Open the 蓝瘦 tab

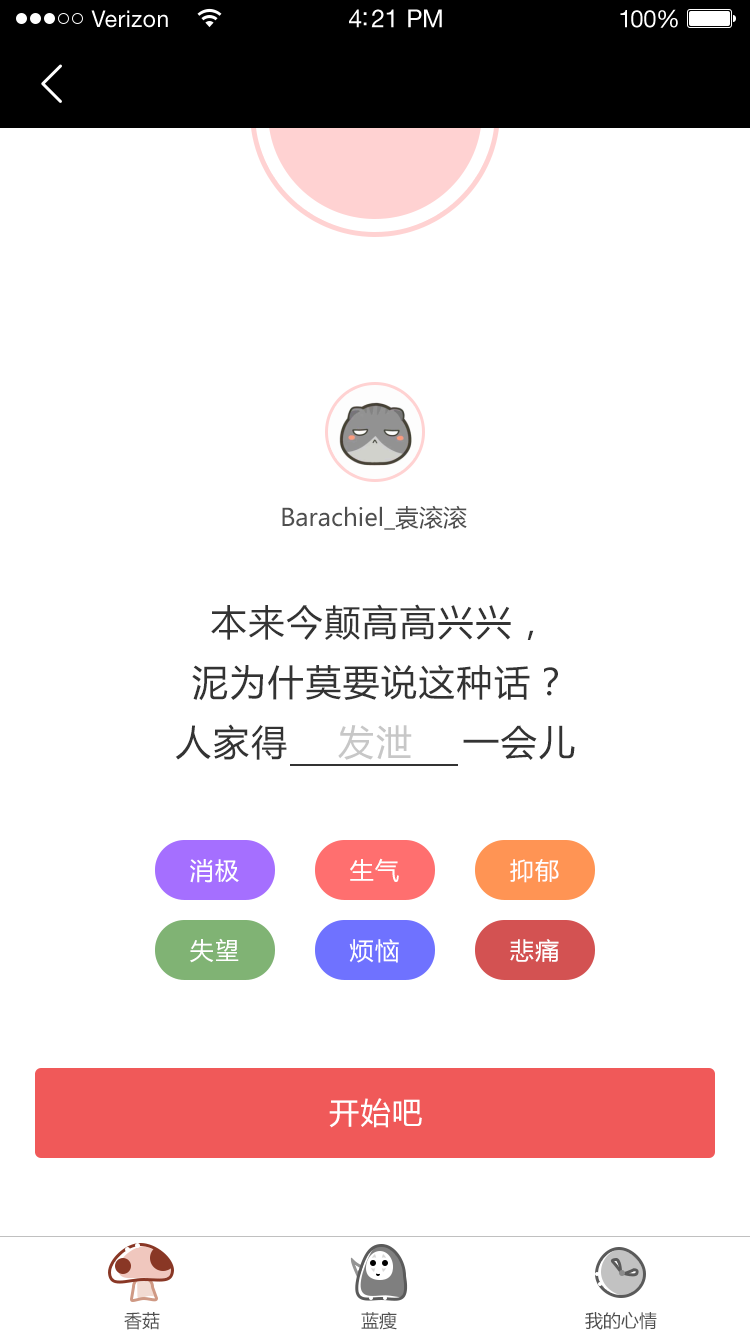click(x=379, y=1286)
